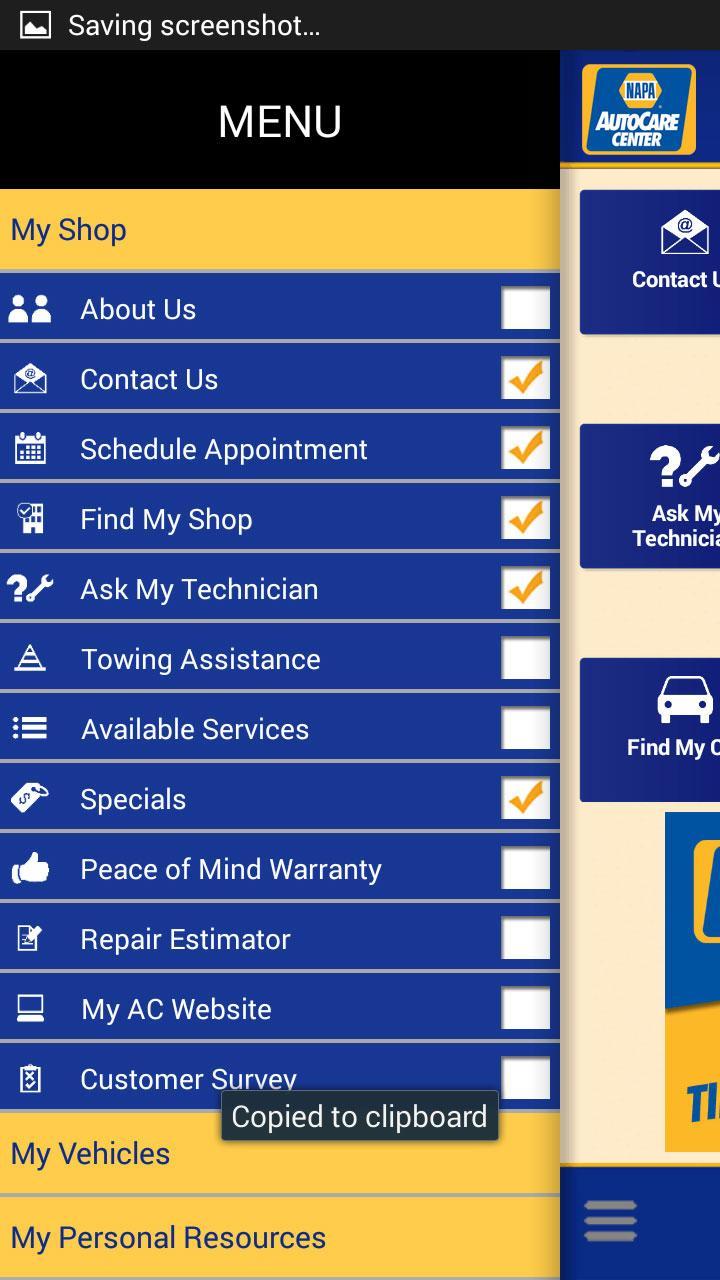720x1280 pixels.
Task: Select the Specials price tag icon
Action: point(30,798)
